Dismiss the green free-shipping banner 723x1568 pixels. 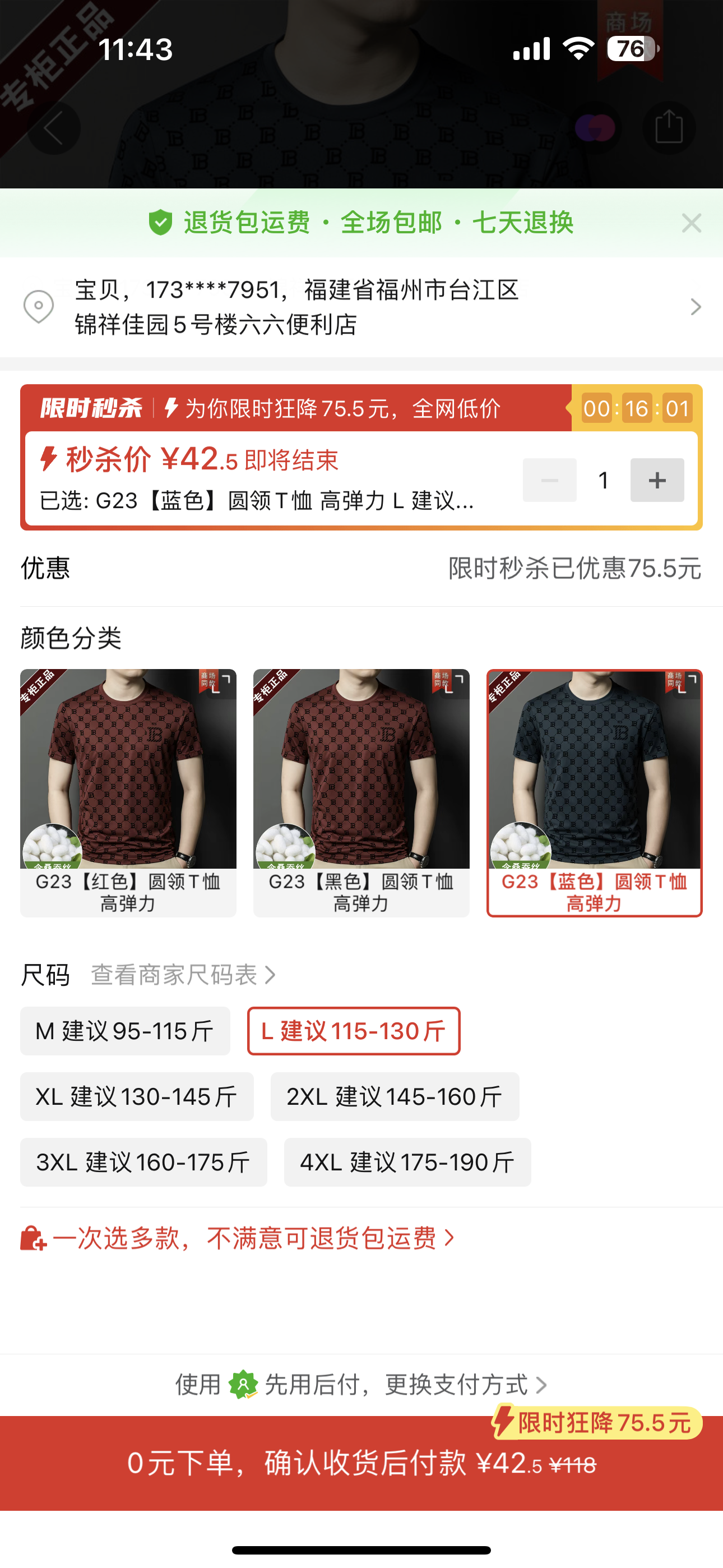(692, 223)
